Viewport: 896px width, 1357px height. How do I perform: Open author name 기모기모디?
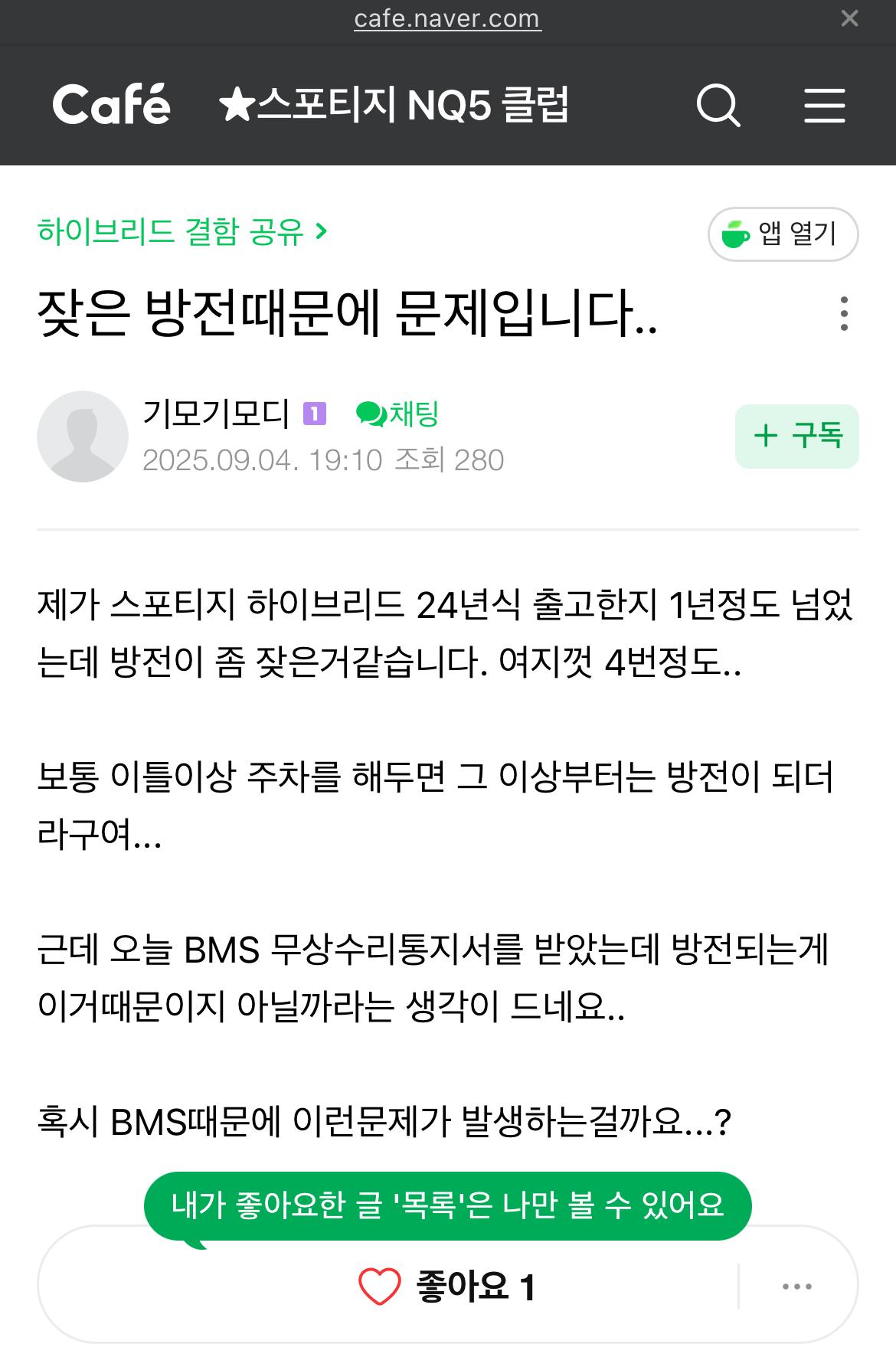(216, 414)
